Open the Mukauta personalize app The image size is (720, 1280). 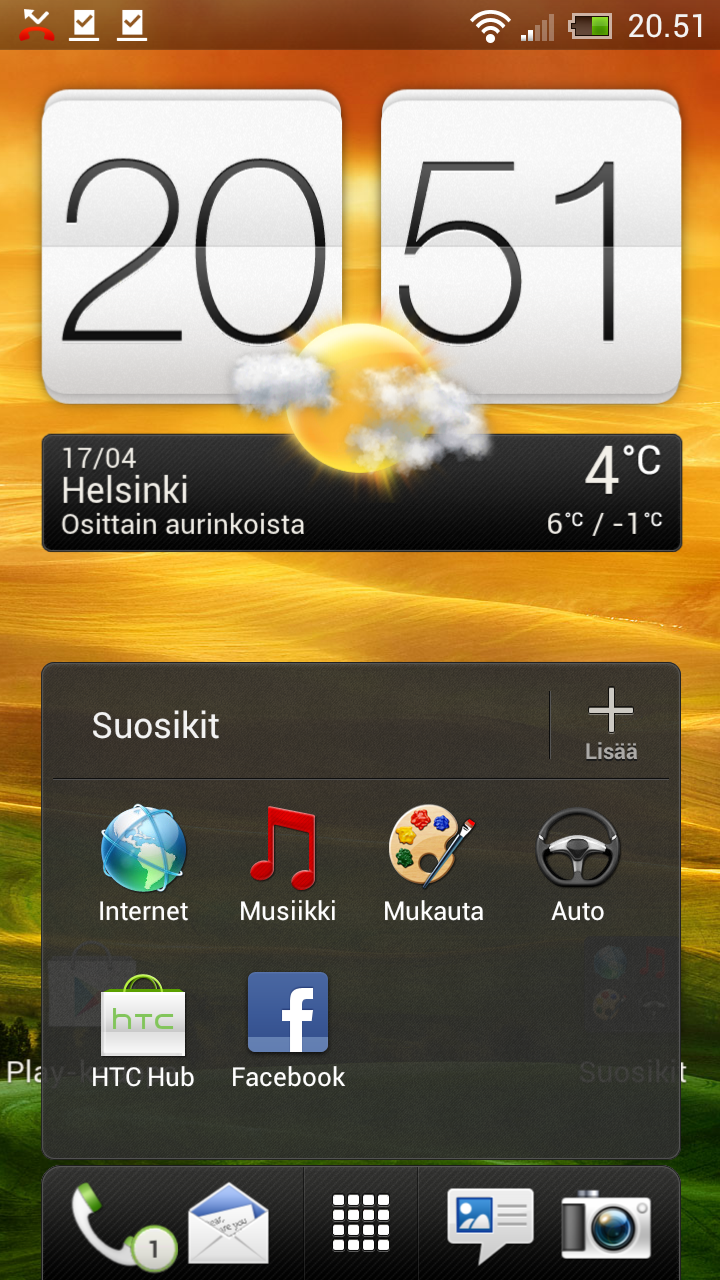tap(433, 865)
